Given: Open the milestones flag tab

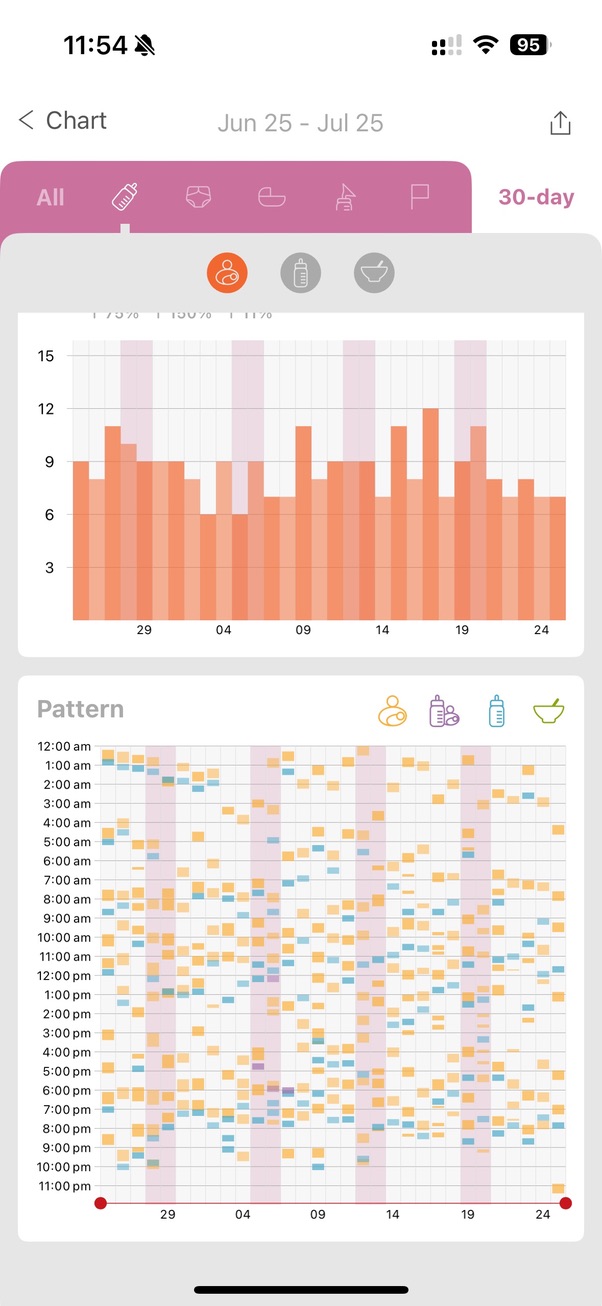Looking at the screenshot, I should [420, 197].
